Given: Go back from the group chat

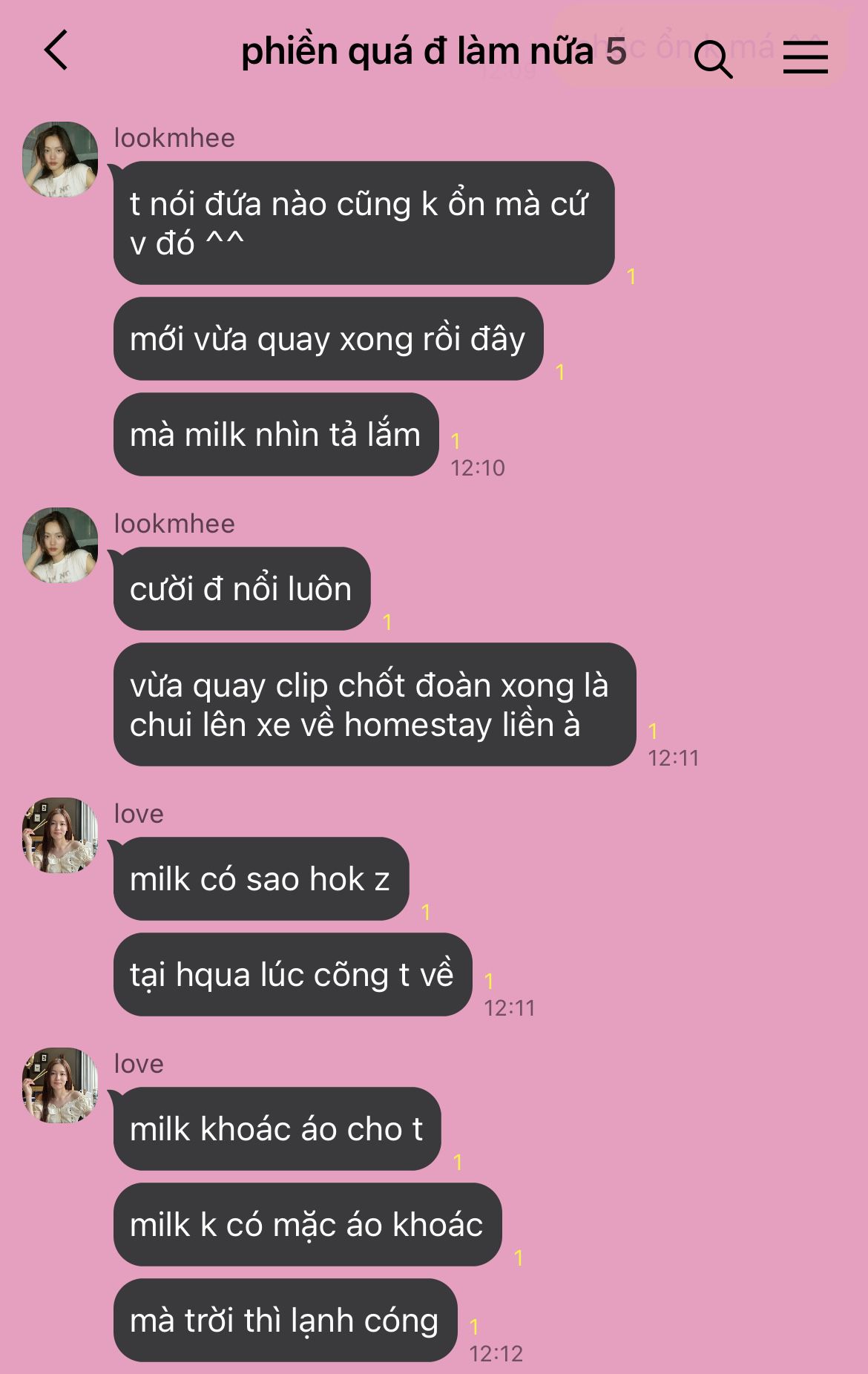Looking at the screenshot, I should 56,50.
